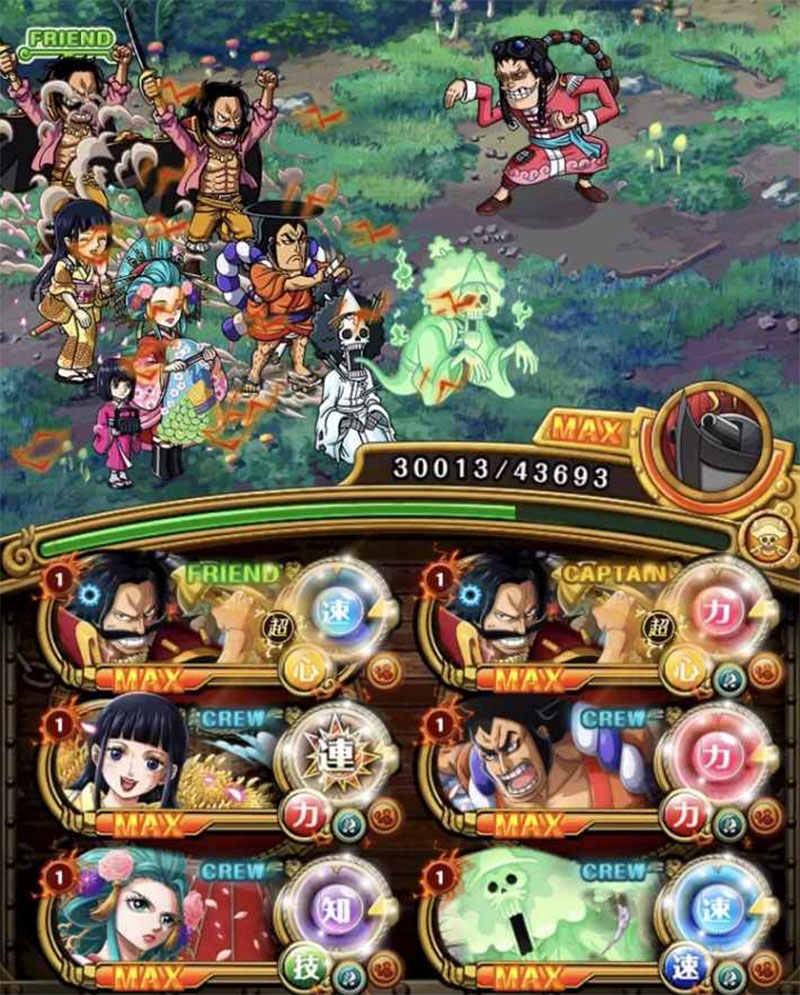
Task: Open the skull pause menu button
Action: point(766,541)
